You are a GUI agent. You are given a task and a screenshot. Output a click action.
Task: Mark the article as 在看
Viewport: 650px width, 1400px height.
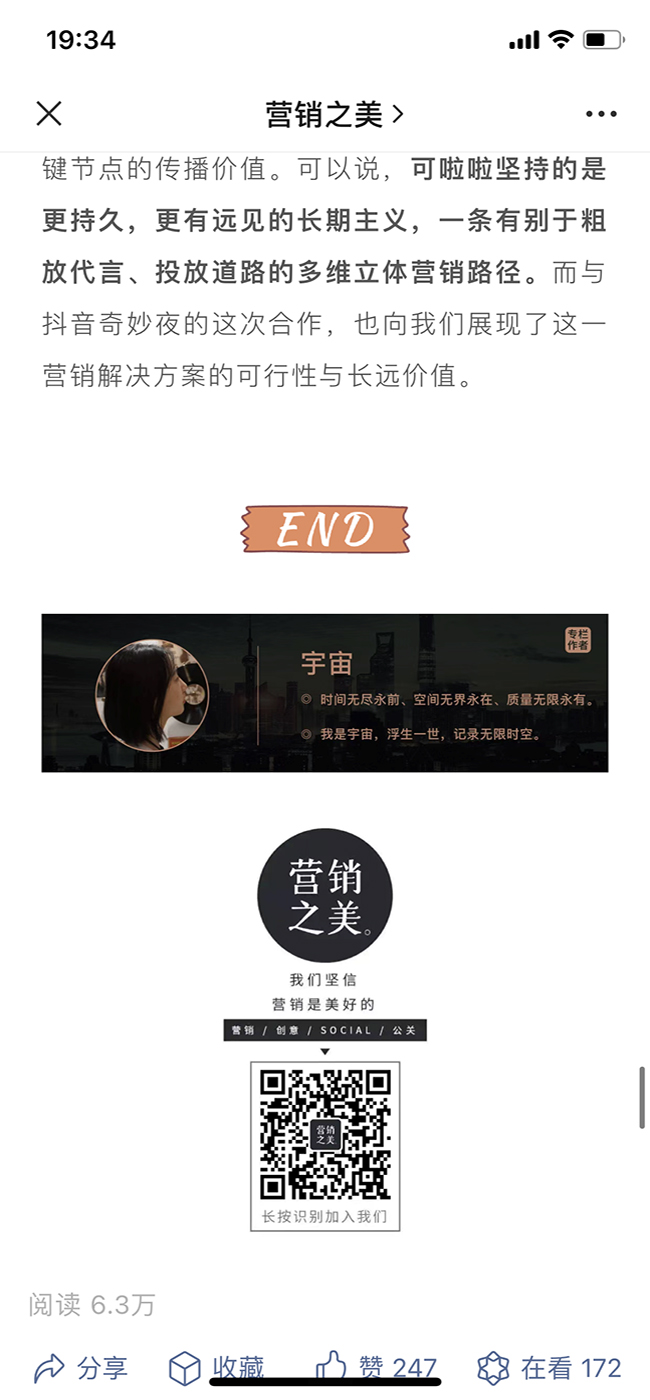[549, 1367]
